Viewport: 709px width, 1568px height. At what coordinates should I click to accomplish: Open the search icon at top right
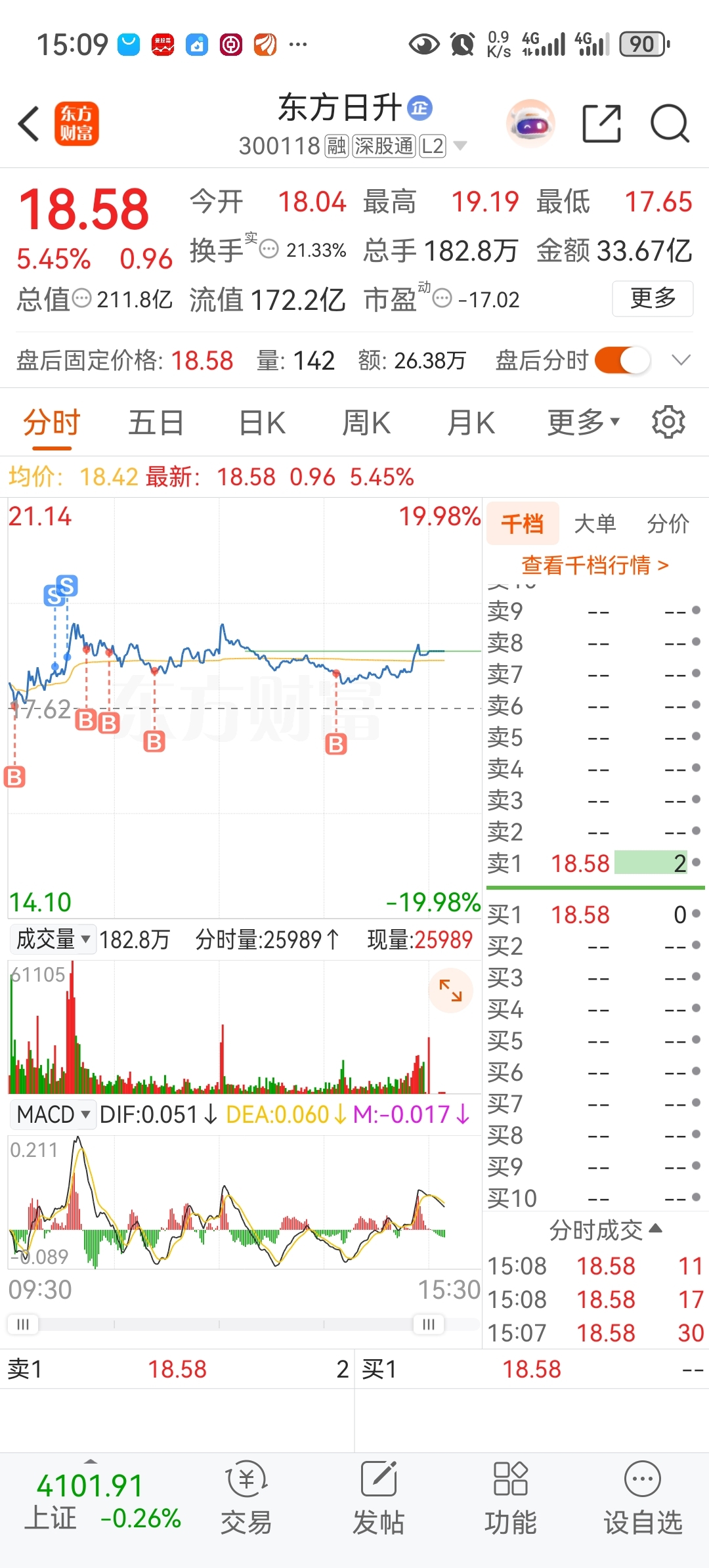point(669,123)
